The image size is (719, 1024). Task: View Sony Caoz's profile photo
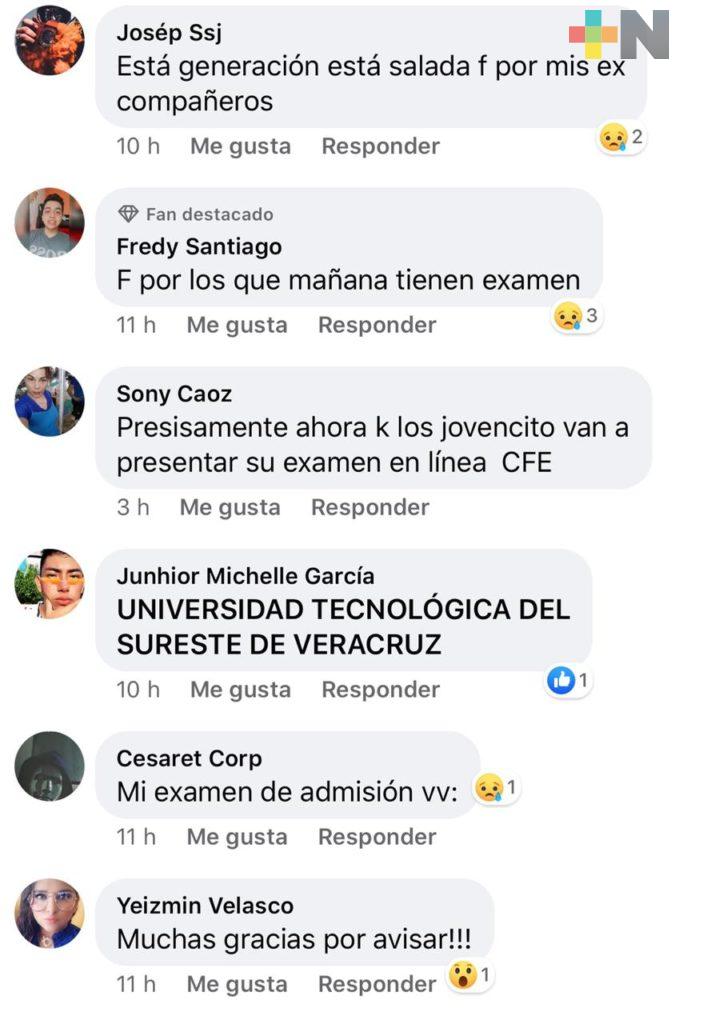(50, 401)
